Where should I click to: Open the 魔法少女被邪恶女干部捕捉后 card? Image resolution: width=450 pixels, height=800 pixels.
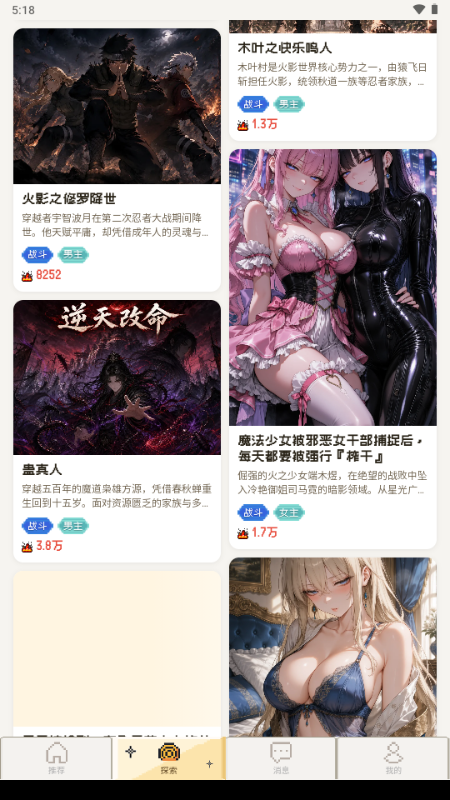point(333,349)
